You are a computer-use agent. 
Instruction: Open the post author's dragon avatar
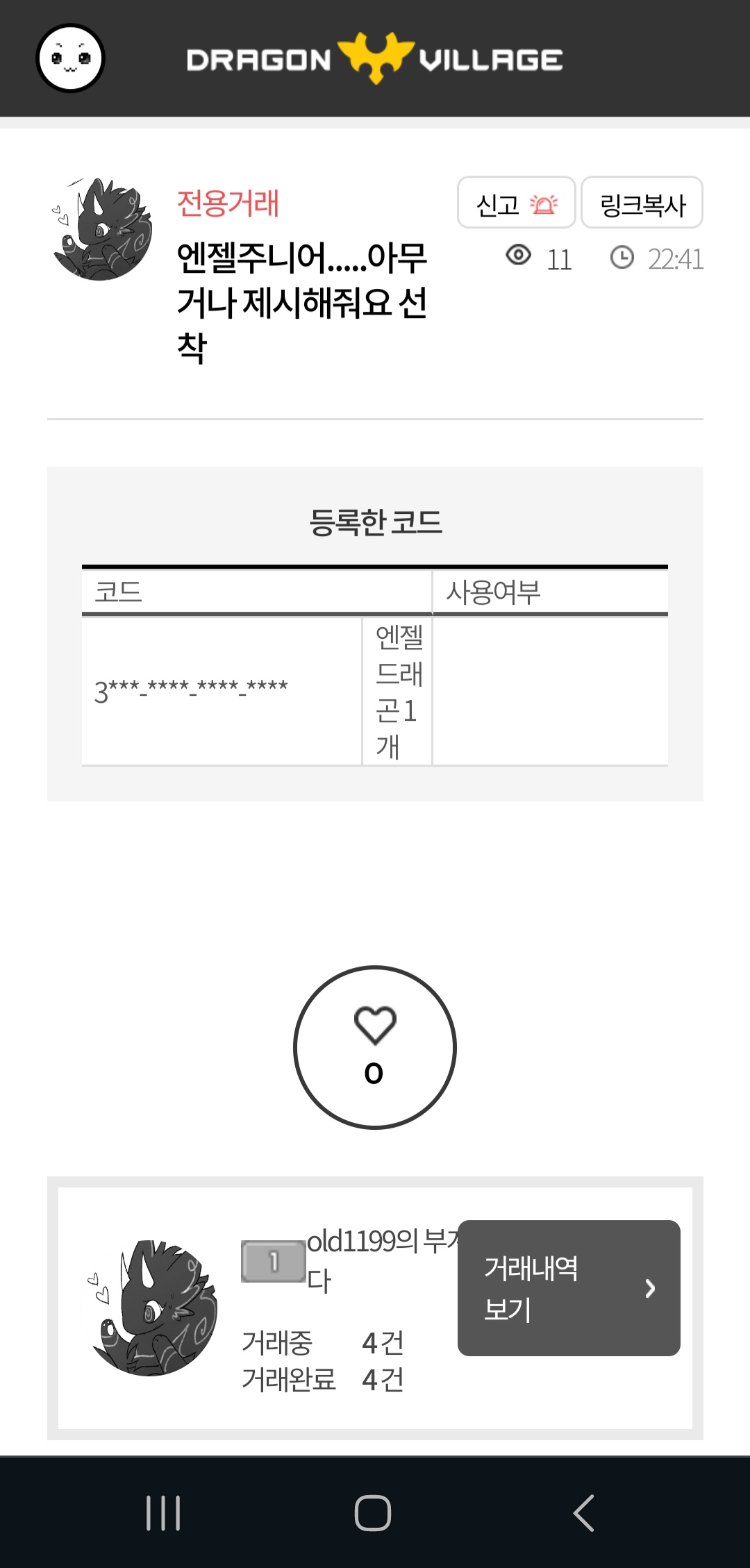tap(102, 230)
